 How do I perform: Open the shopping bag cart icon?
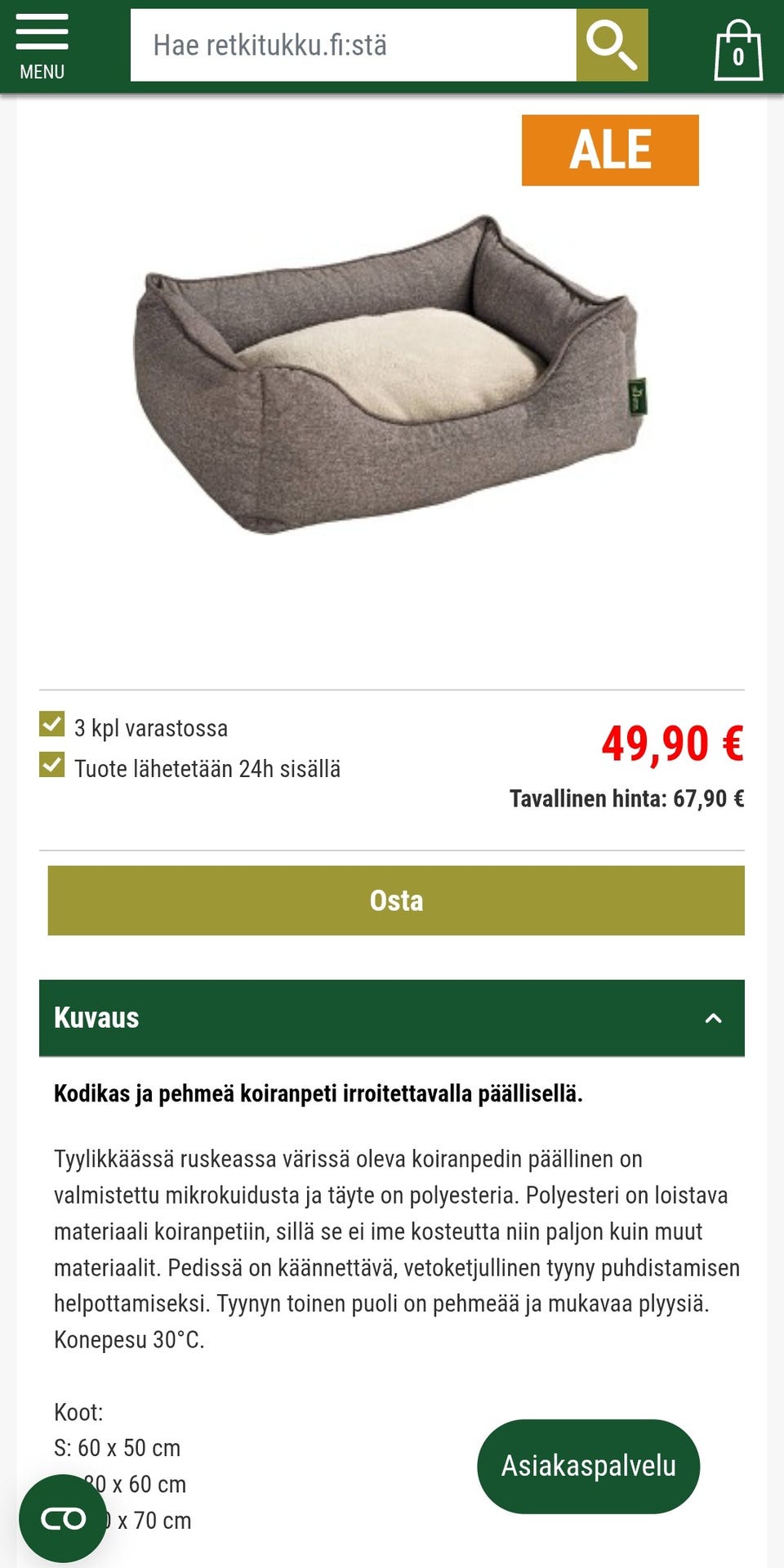tap(737, 45)
